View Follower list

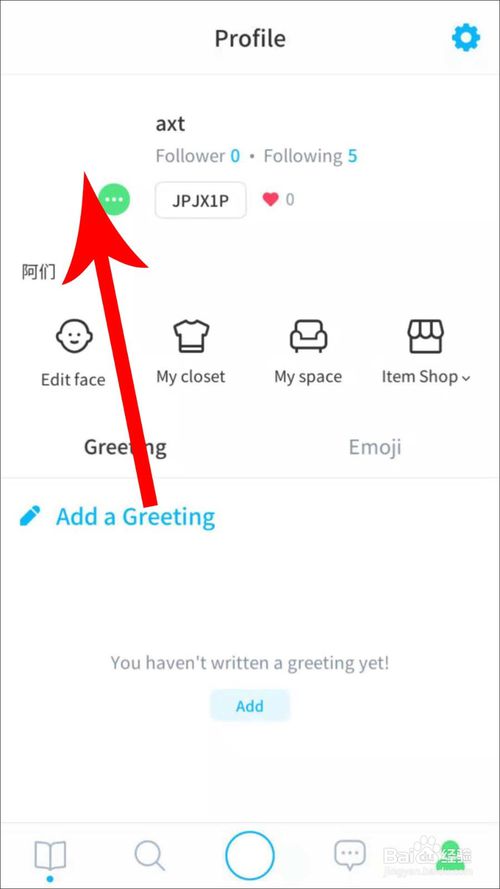[198, 156]
